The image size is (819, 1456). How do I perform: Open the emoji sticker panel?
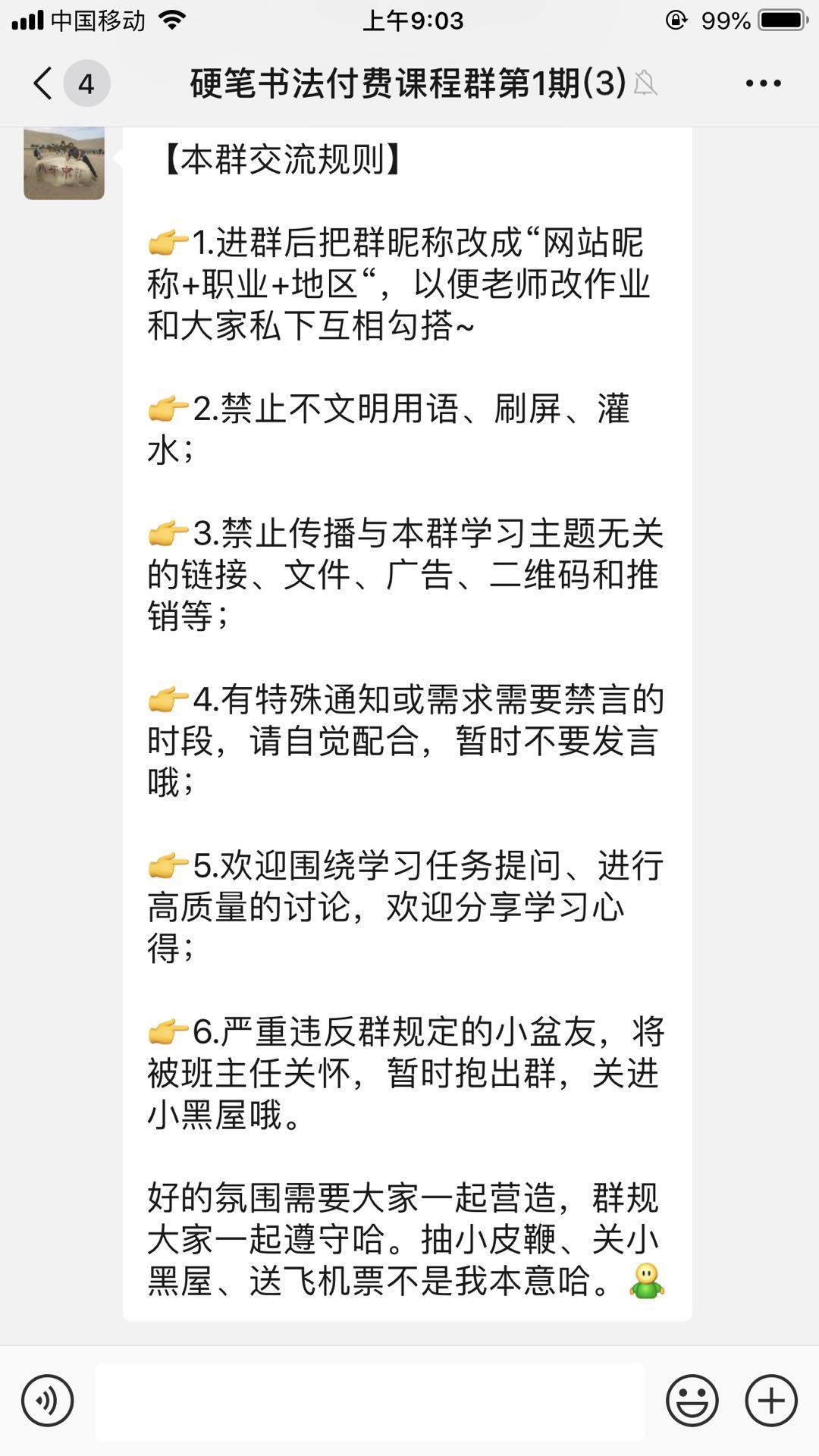692,1401
